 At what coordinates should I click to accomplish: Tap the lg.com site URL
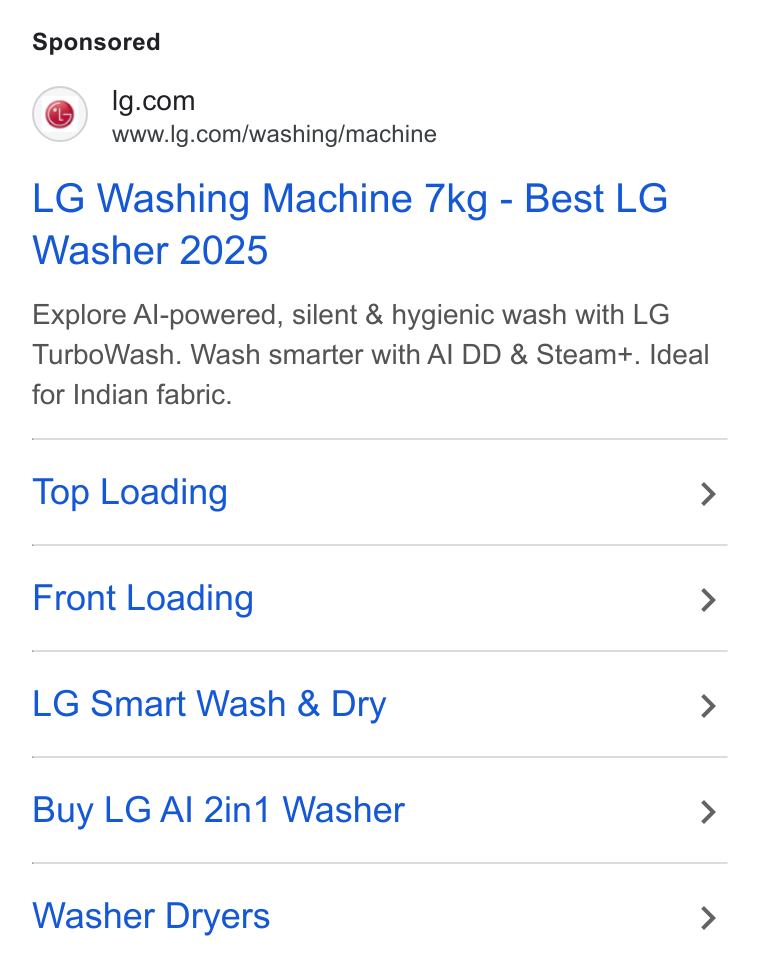tap(274, 134)
